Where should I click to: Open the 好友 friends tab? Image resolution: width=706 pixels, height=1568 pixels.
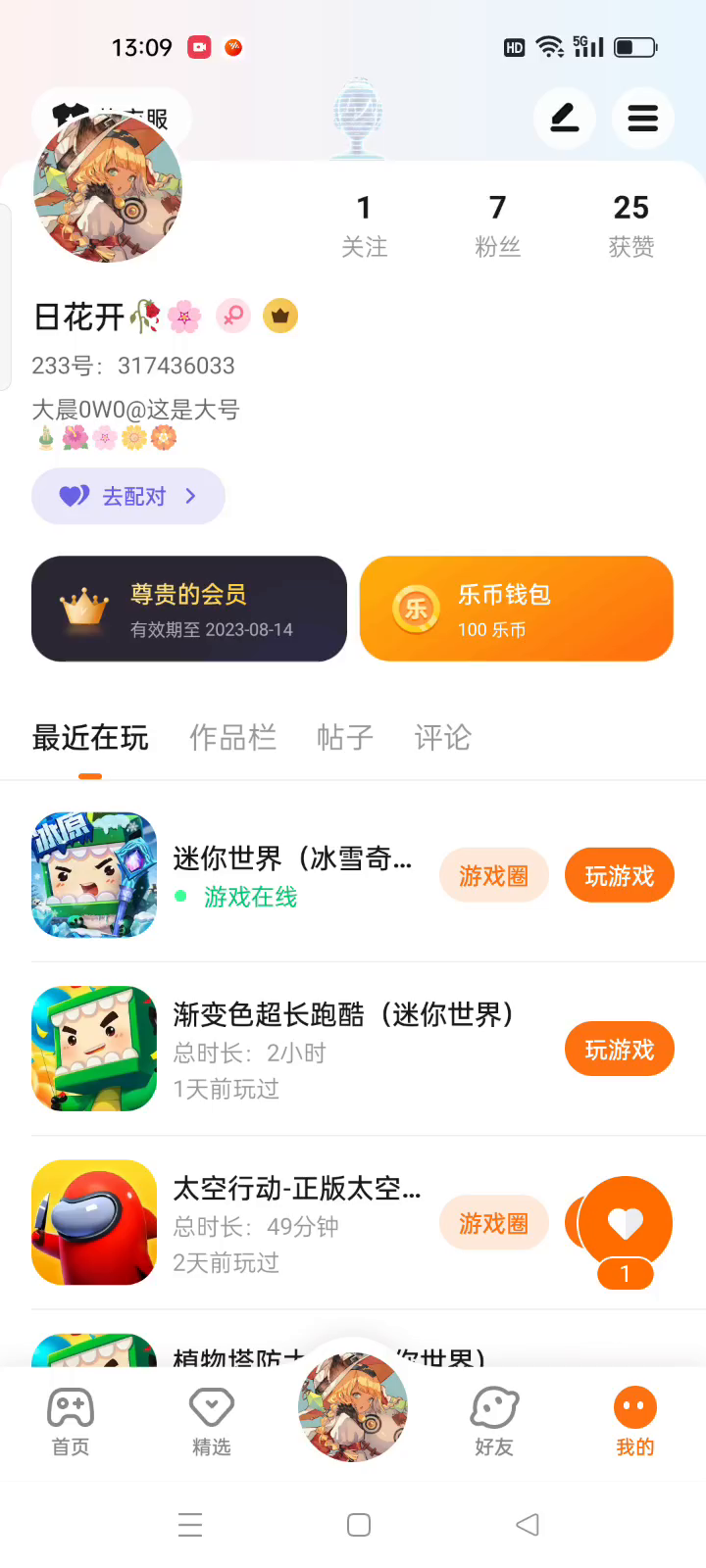(x=494, y=1422)
